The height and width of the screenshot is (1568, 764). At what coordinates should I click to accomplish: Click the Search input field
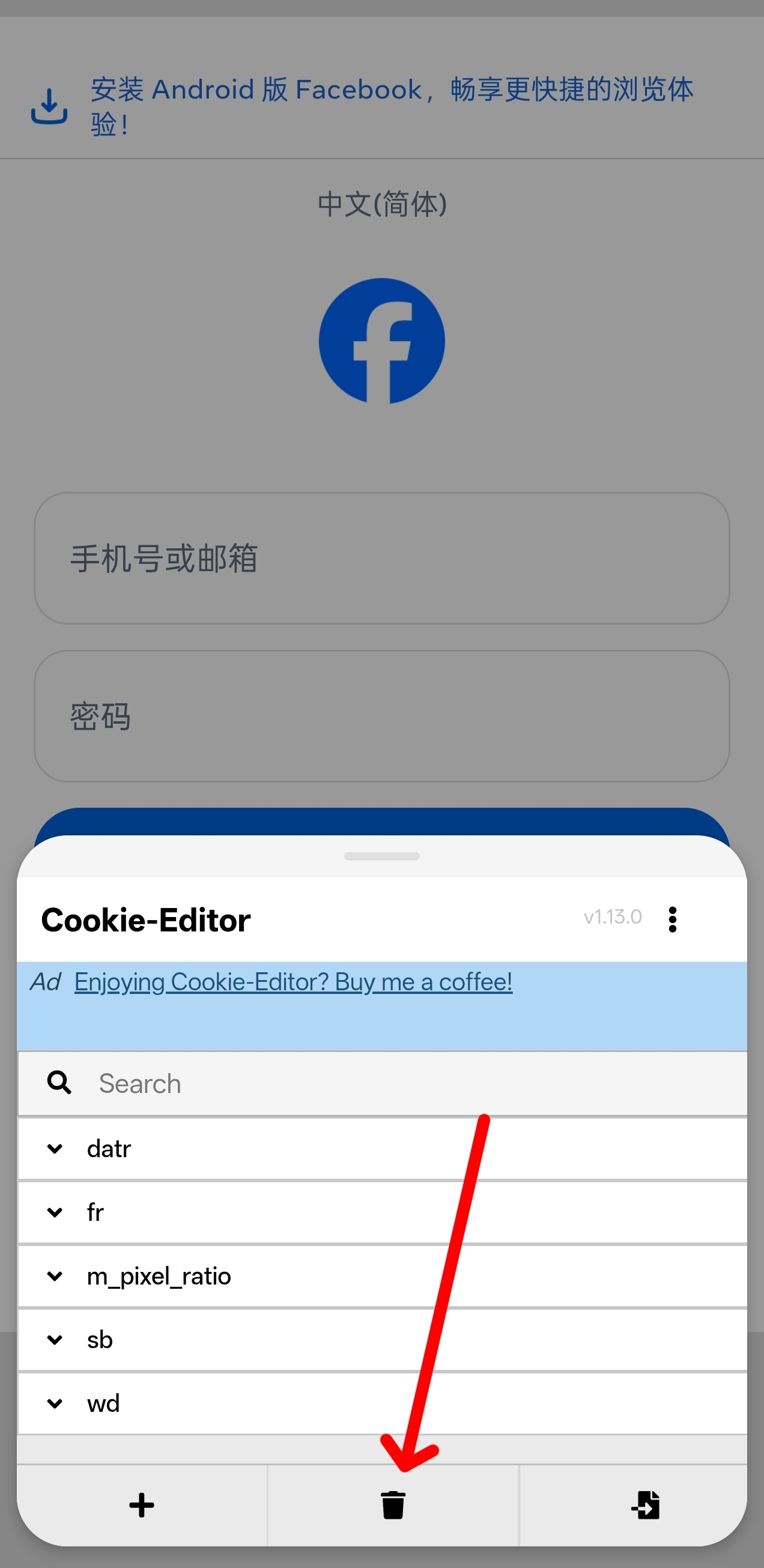click(x=305, y=1083)
